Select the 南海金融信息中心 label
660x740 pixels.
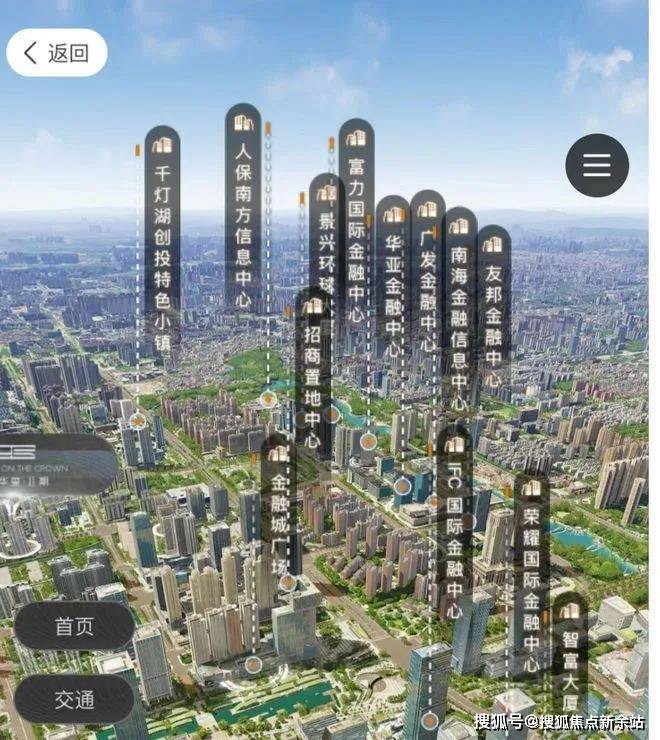(460, 310)
